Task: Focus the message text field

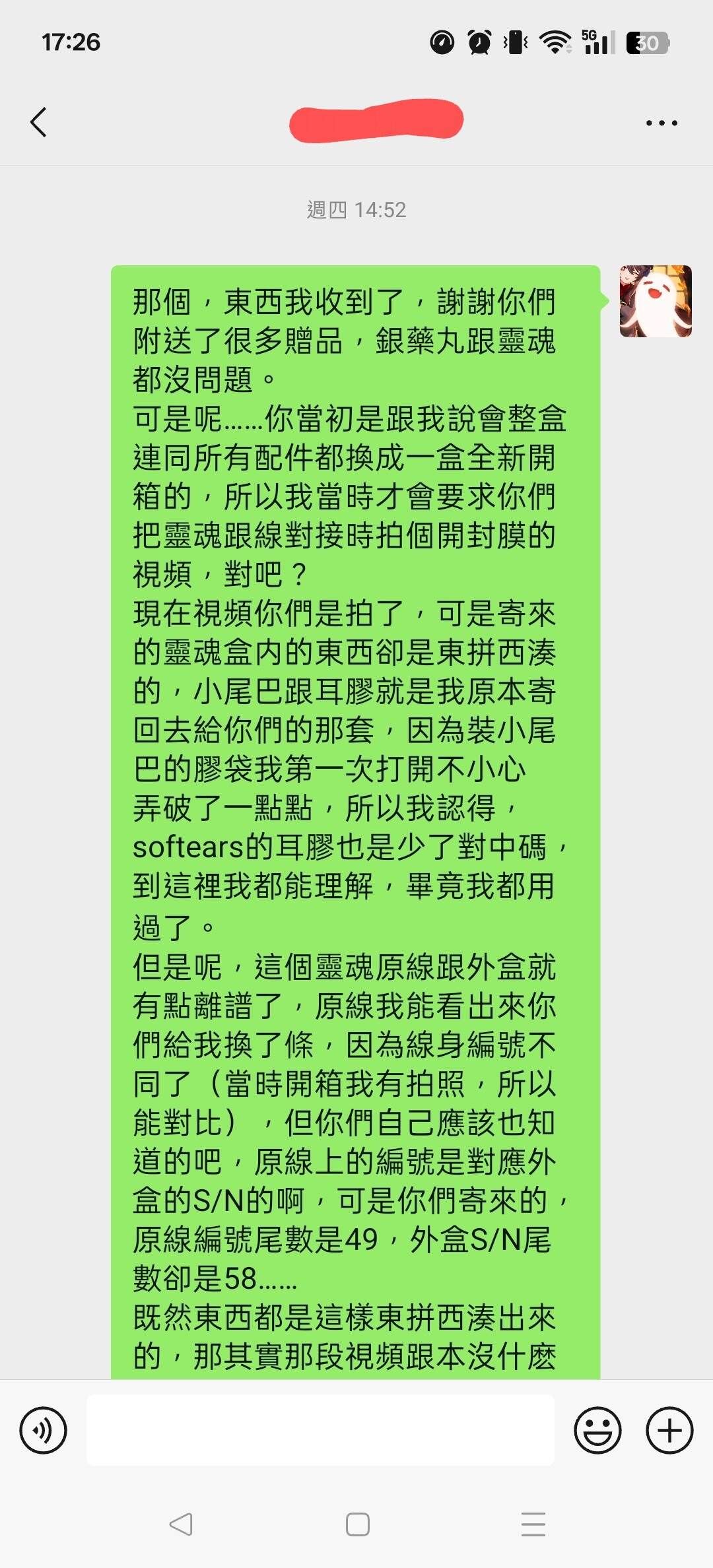Action: (320, 1430)
